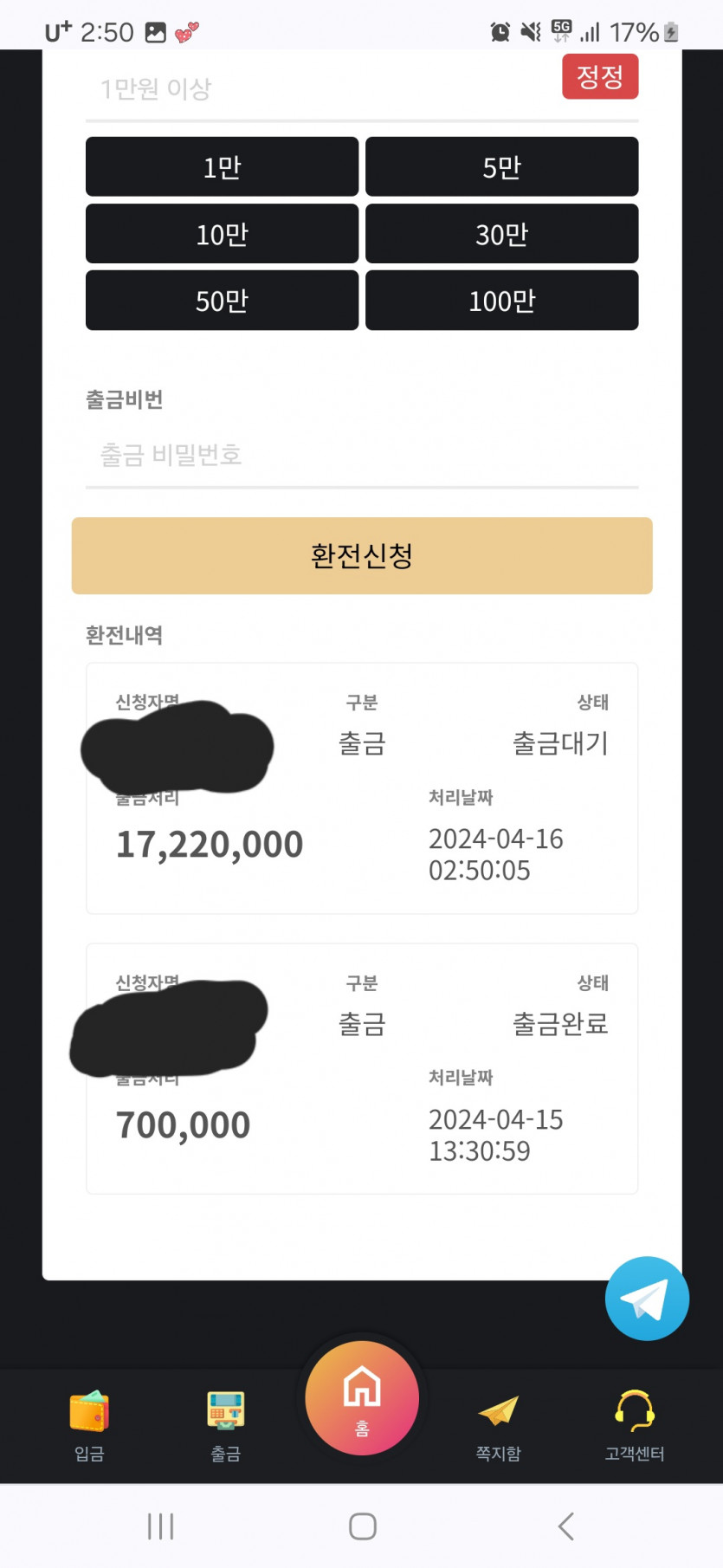Open the 고객센터 tab

[635, 1426]
